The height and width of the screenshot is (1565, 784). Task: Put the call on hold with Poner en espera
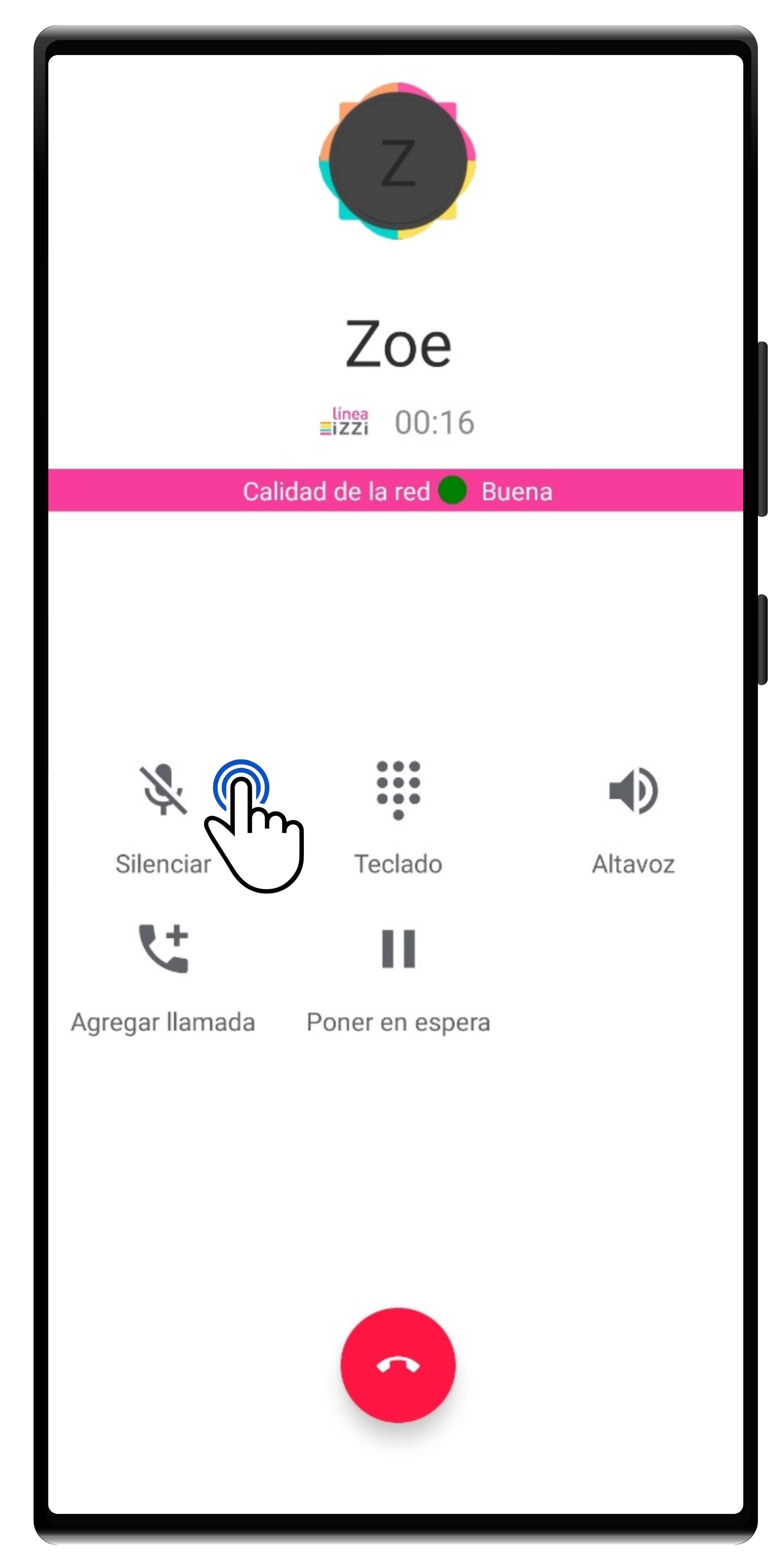click(x=398, y=949)
